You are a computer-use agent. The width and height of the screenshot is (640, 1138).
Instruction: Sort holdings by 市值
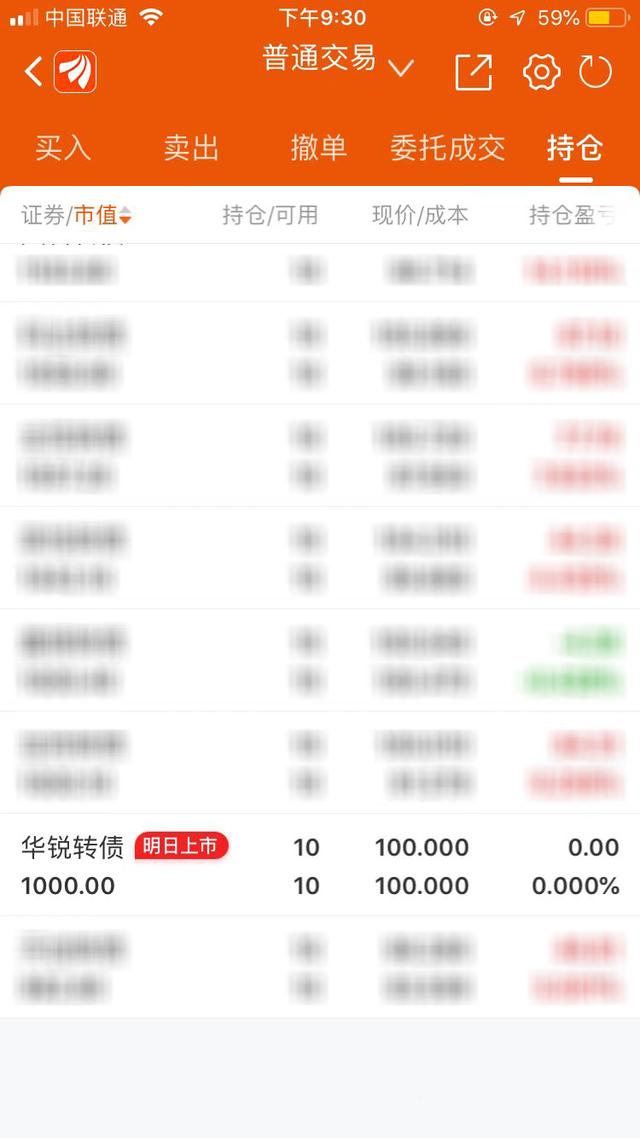point(102,215)
